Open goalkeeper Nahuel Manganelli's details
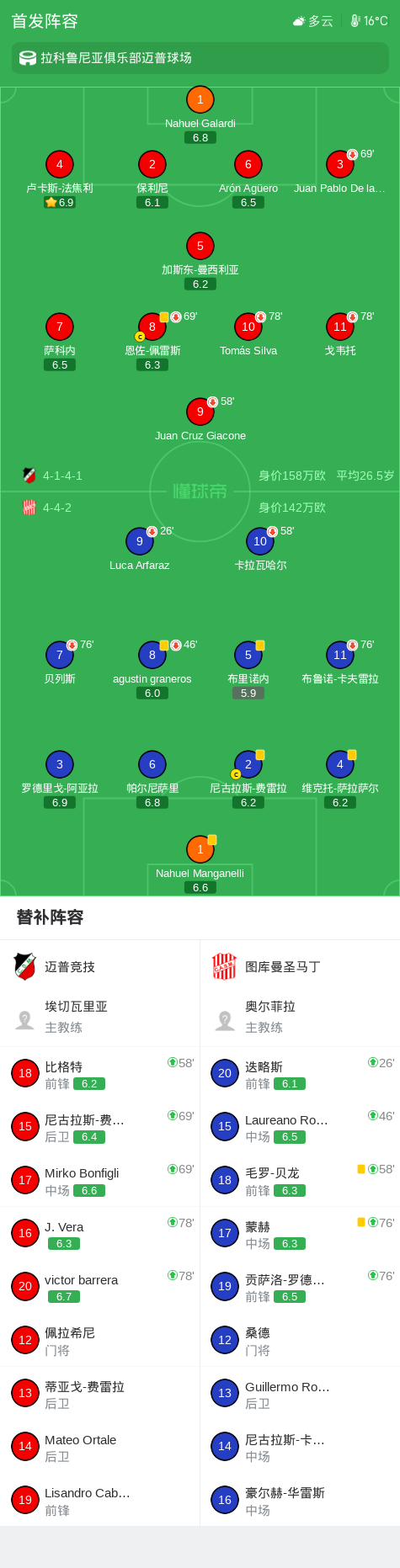Screen dimensions: 400x1568 (200, 864)
